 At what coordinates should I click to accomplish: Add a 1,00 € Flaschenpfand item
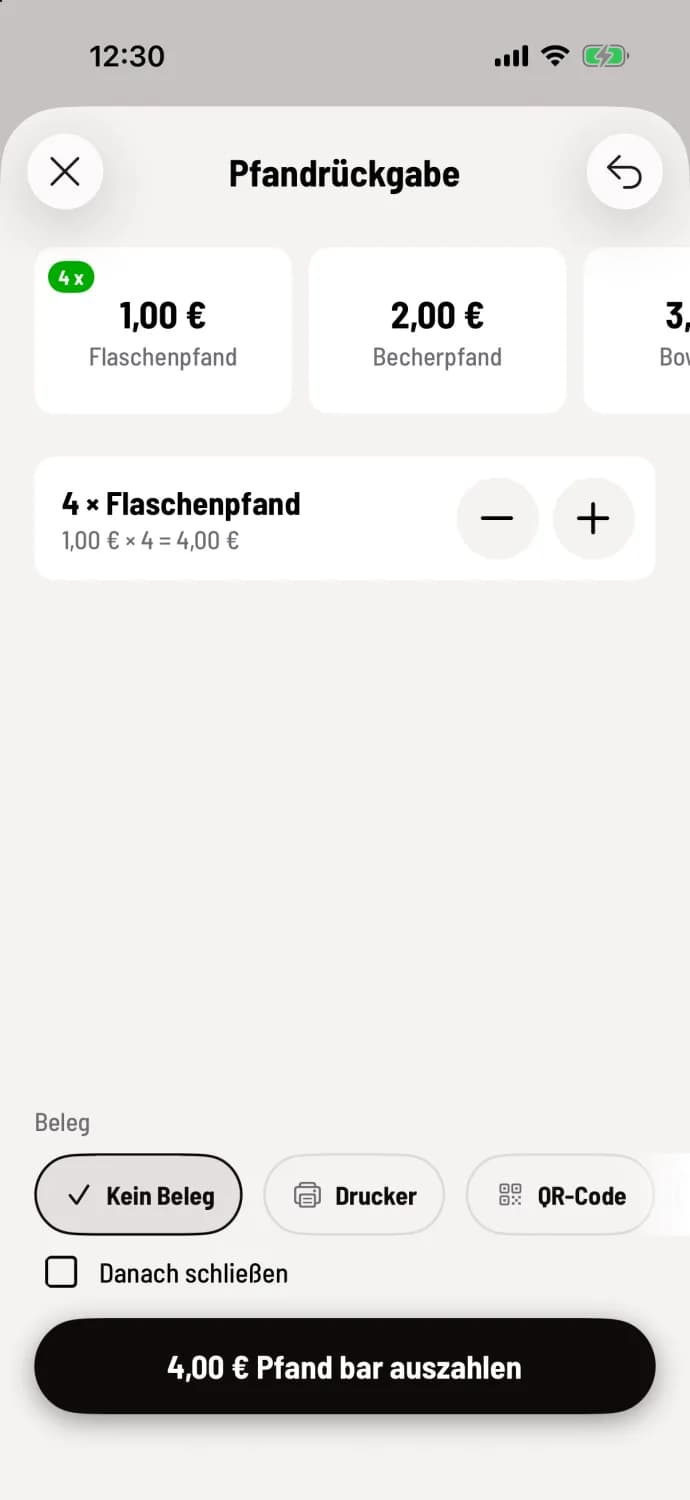[x=163, y=331]
